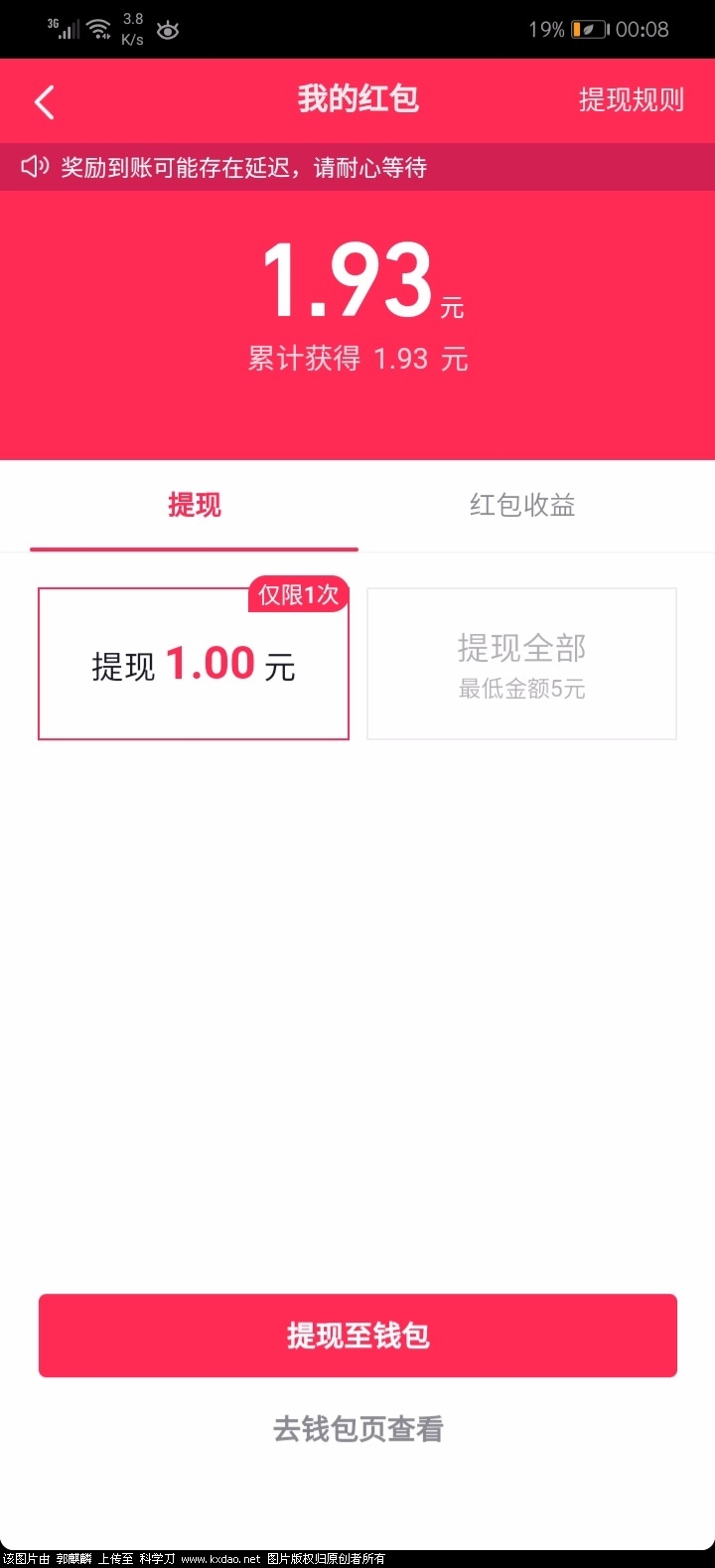This screenshot has width=715, height=1568.
Task: Go back using the top-left arrow
Action: point(45,102)
